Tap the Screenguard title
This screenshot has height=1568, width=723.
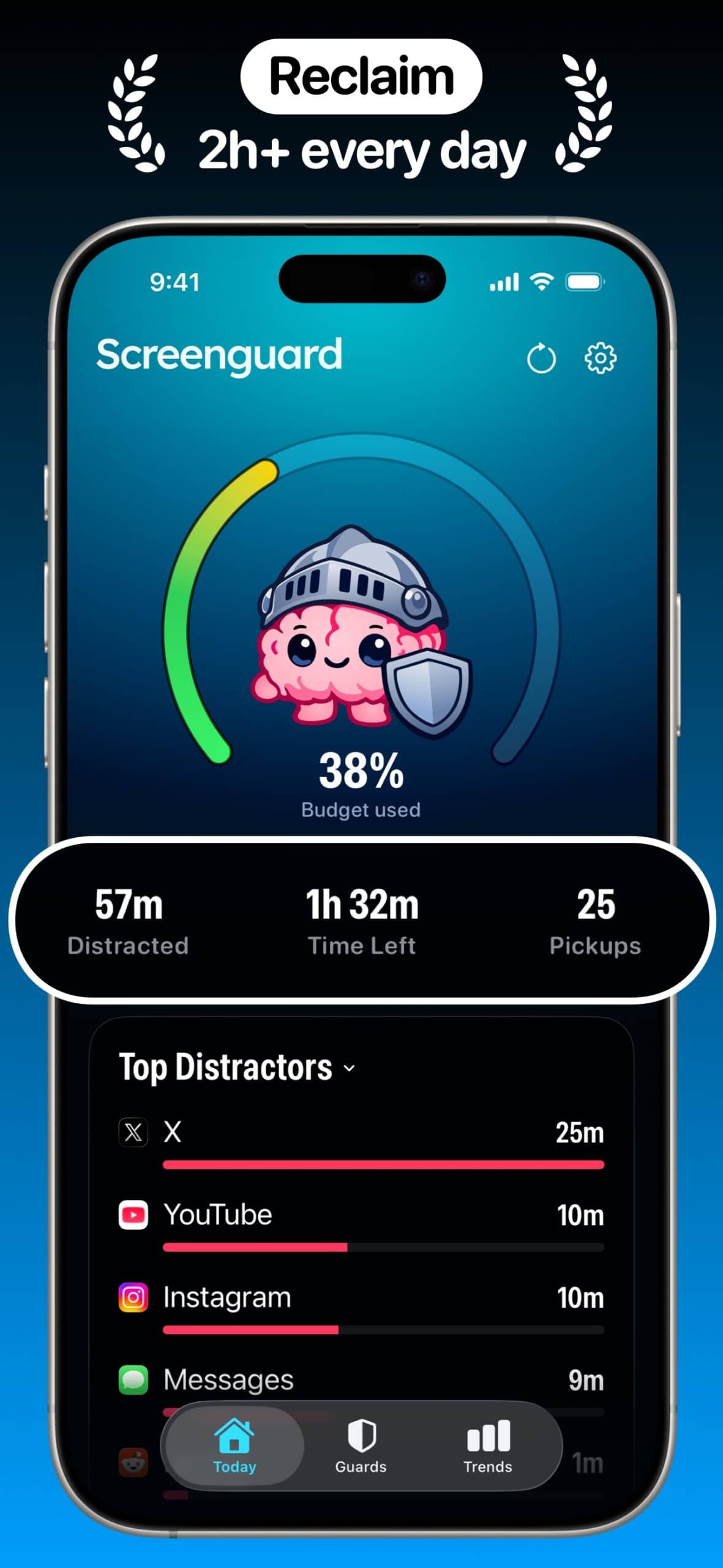219,355
